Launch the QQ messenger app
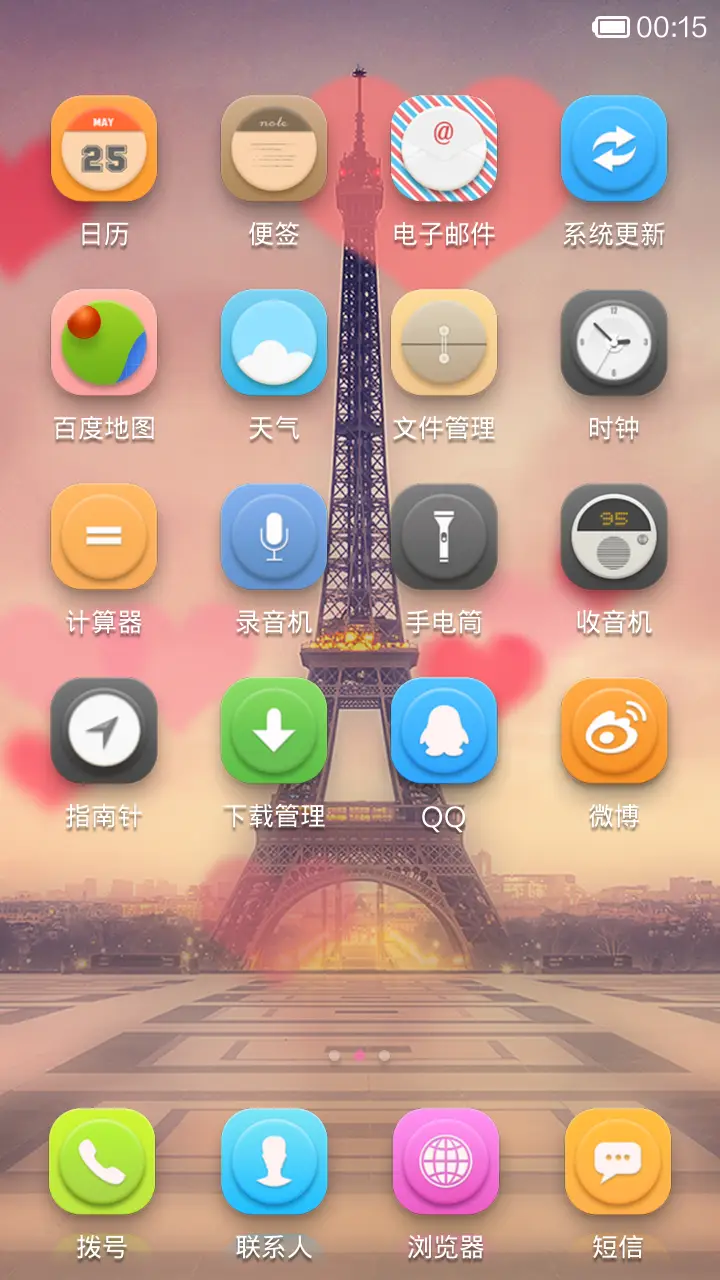This screenshot has width=720, height=1280. click(x=444, y=731)
